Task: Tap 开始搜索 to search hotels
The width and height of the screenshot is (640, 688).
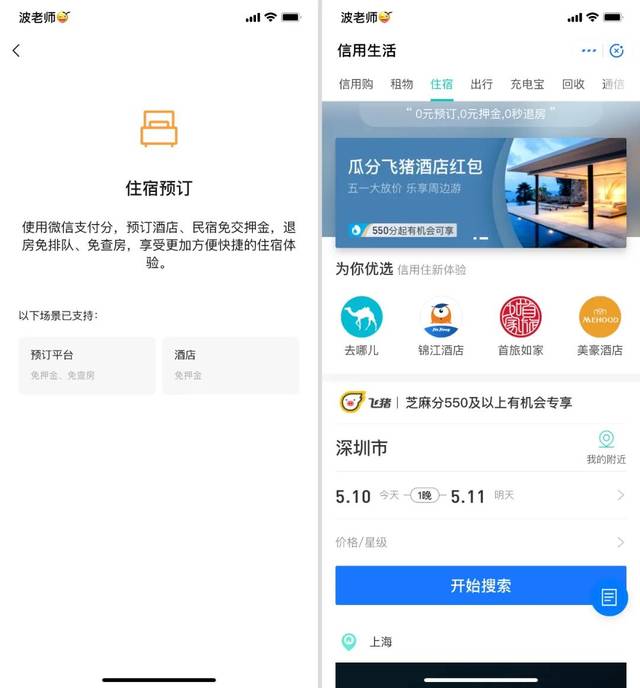Action: 480,586
